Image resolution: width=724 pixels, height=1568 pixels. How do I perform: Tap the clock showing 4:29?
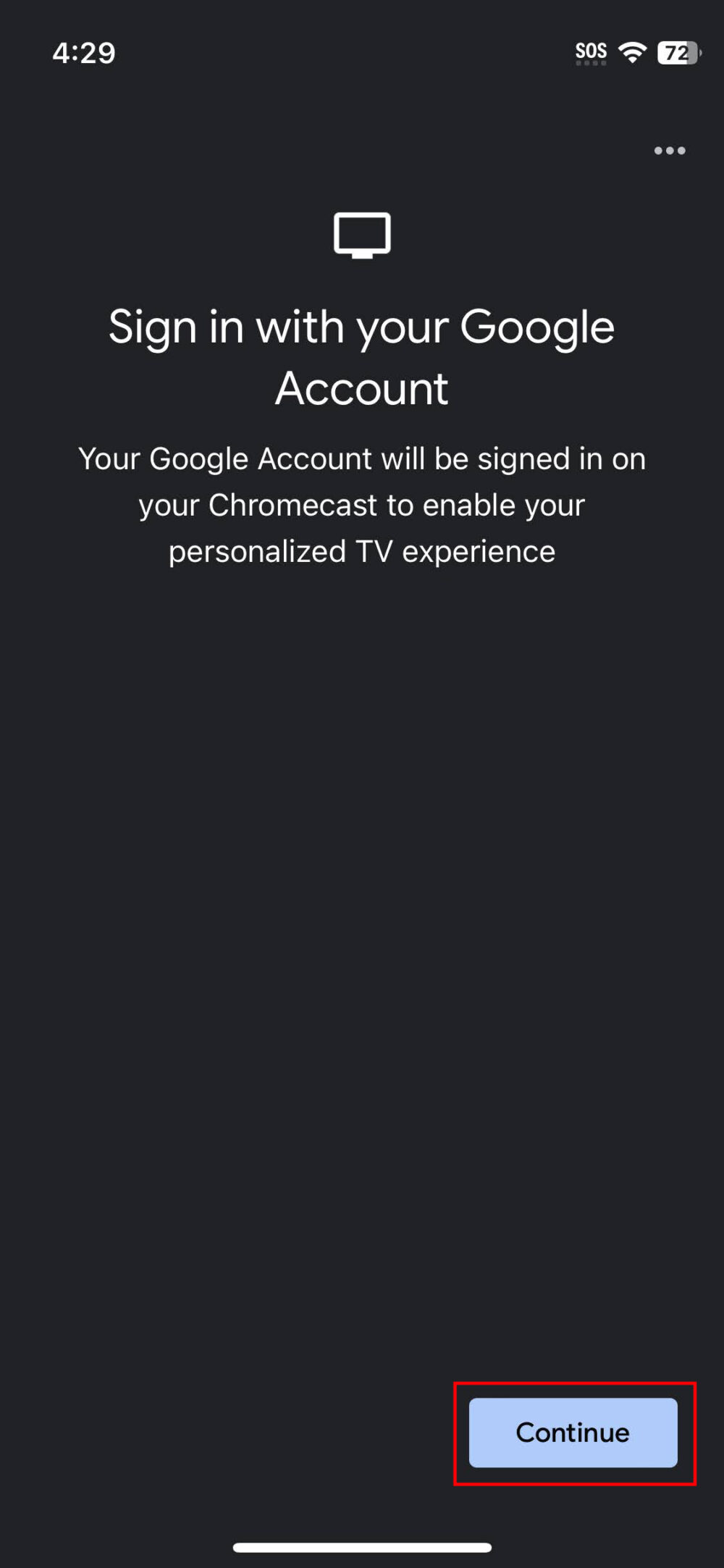[85, 51]
